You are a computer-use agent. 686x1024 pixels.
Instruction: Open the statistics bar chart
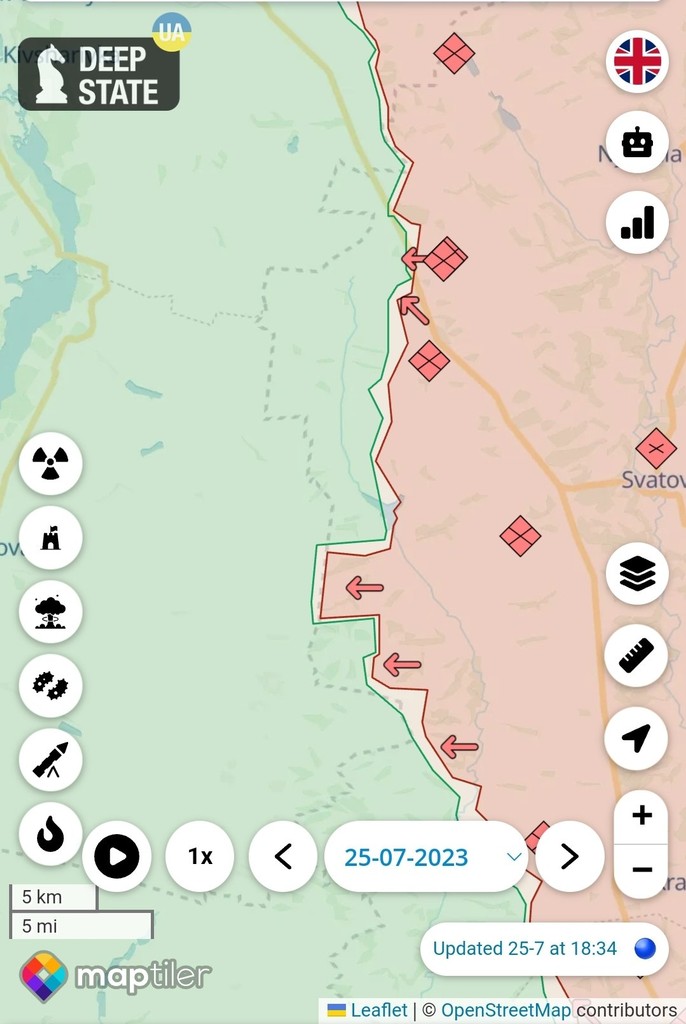[637, 222]
